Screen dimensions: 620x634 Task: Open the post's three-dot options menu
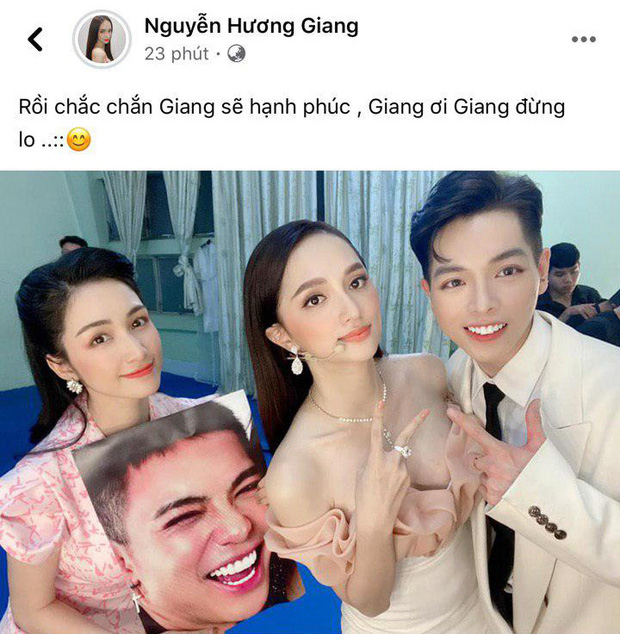[583, 40]
